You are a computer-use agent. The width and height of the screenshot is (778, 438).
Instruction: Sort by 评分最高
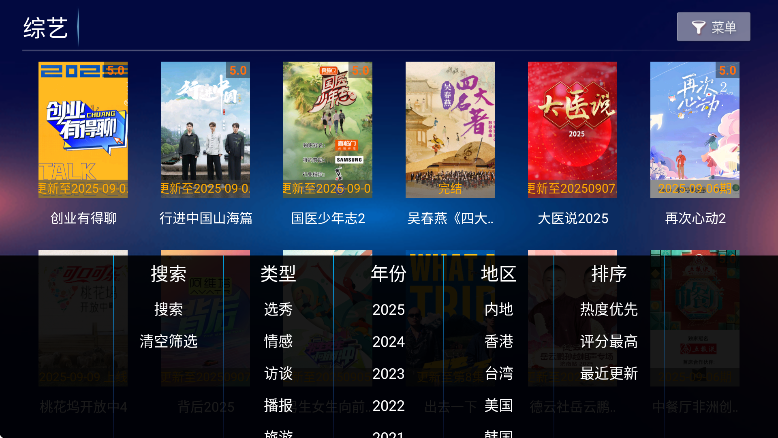pos(608,341)
